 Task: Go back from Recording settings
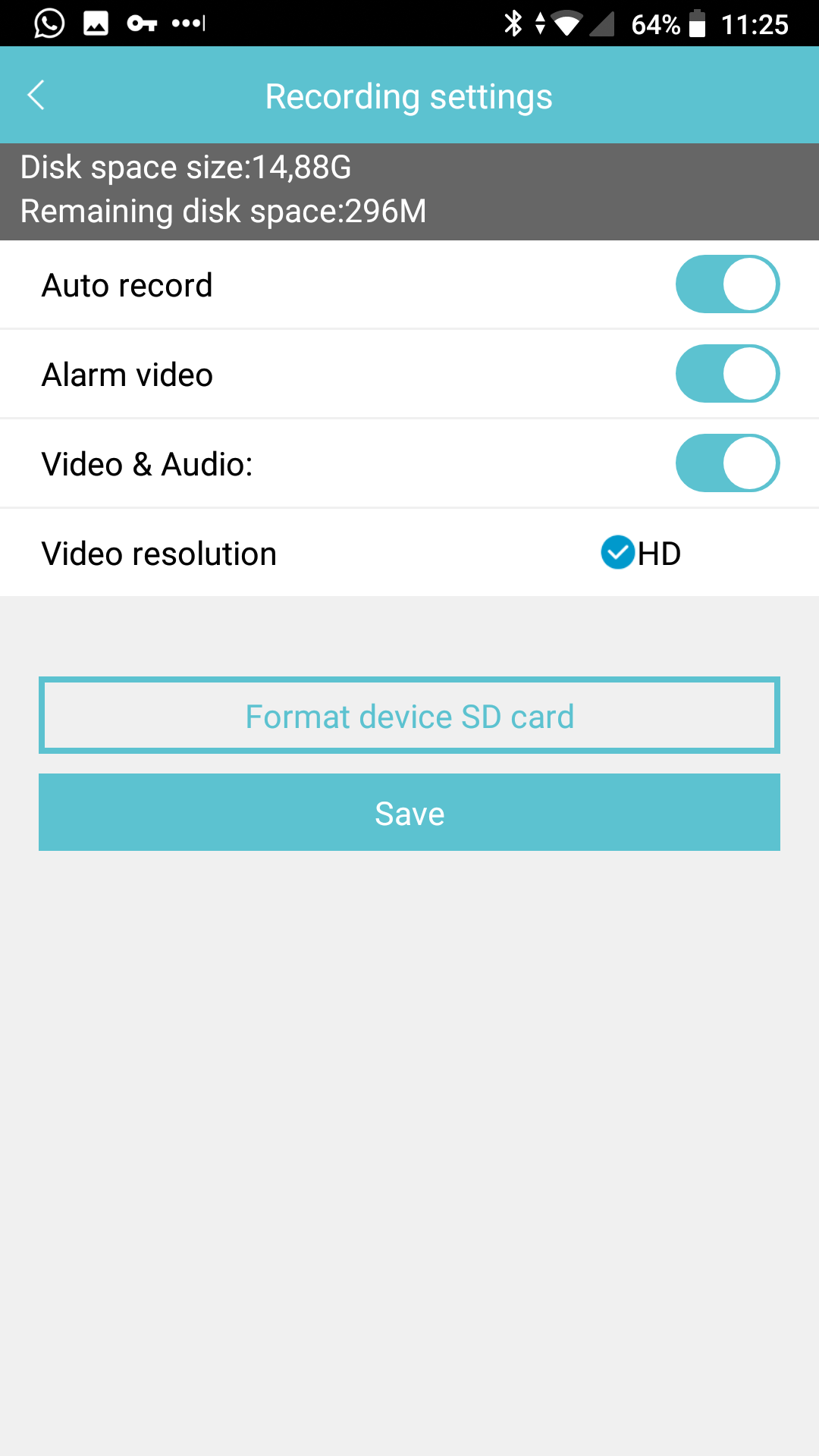[x=36, y=96]
